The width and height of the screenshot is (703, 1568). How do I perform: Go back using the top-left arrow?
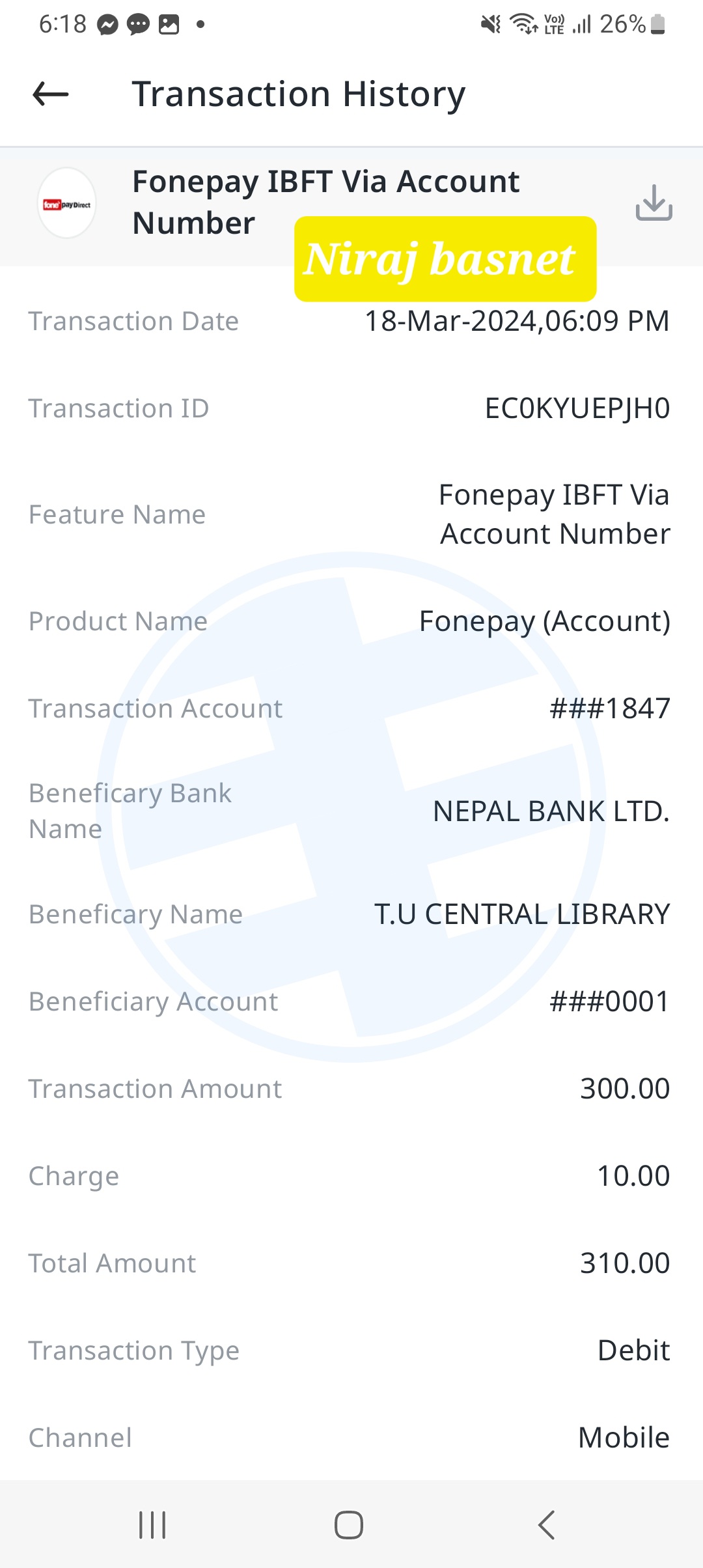(x=51, y=94)
